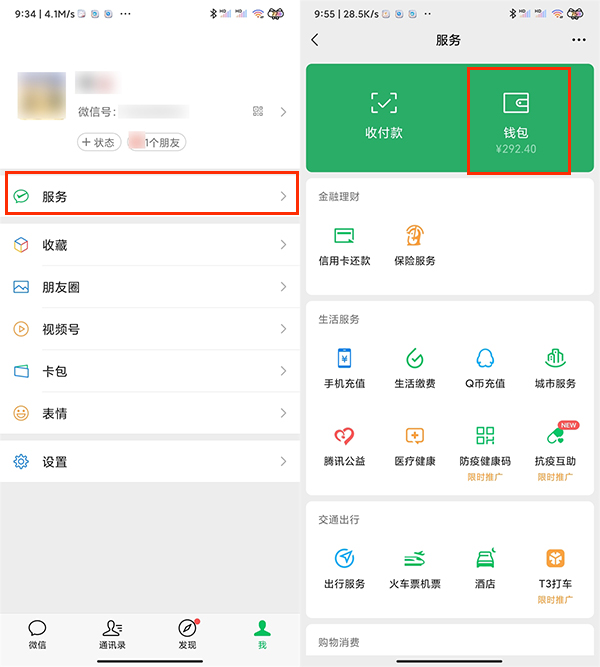Open 视频号 channels
The height and width of the screenshot is (667, 600).
click(150, 329)
